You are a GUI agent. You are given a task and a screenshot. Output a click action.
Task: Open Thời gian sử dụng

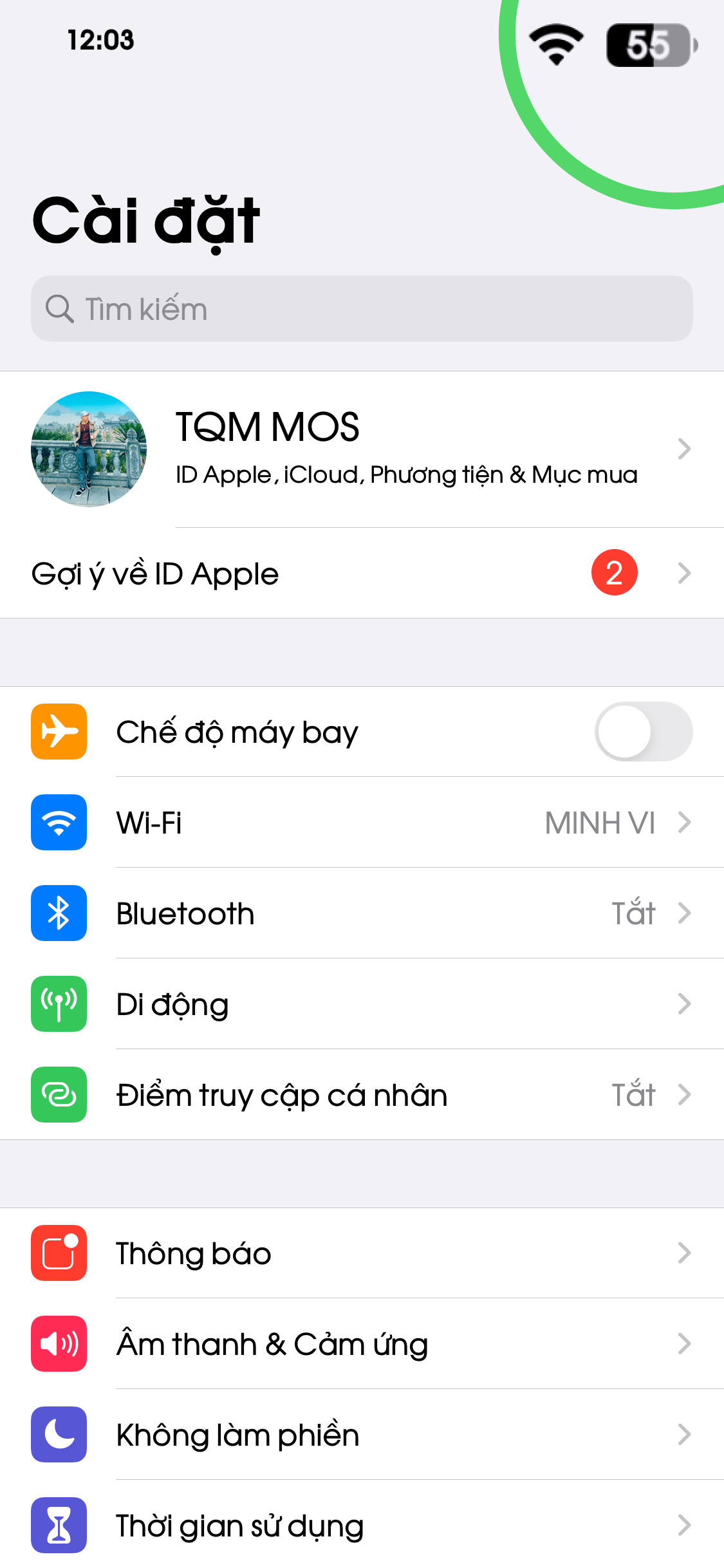[362, 1526]
